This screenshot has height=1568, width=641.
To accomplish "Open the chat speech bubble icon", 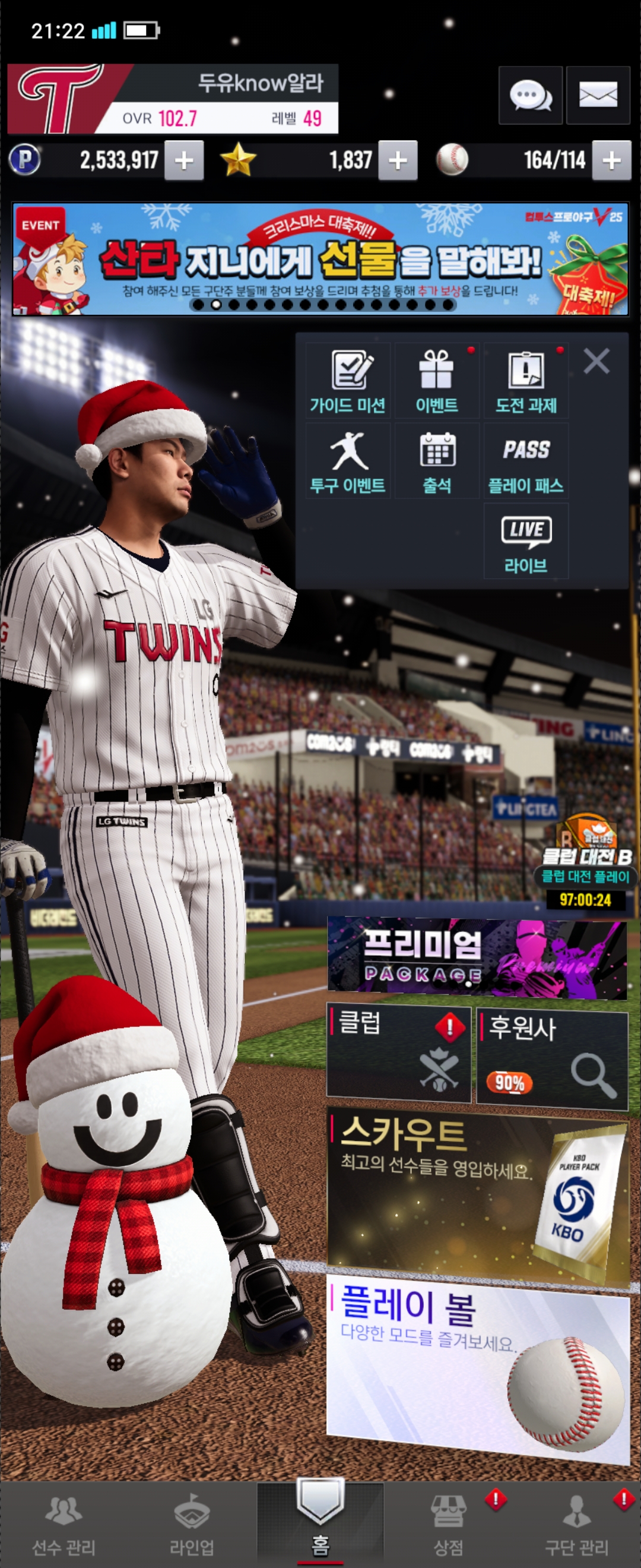I will click(529, 96).
